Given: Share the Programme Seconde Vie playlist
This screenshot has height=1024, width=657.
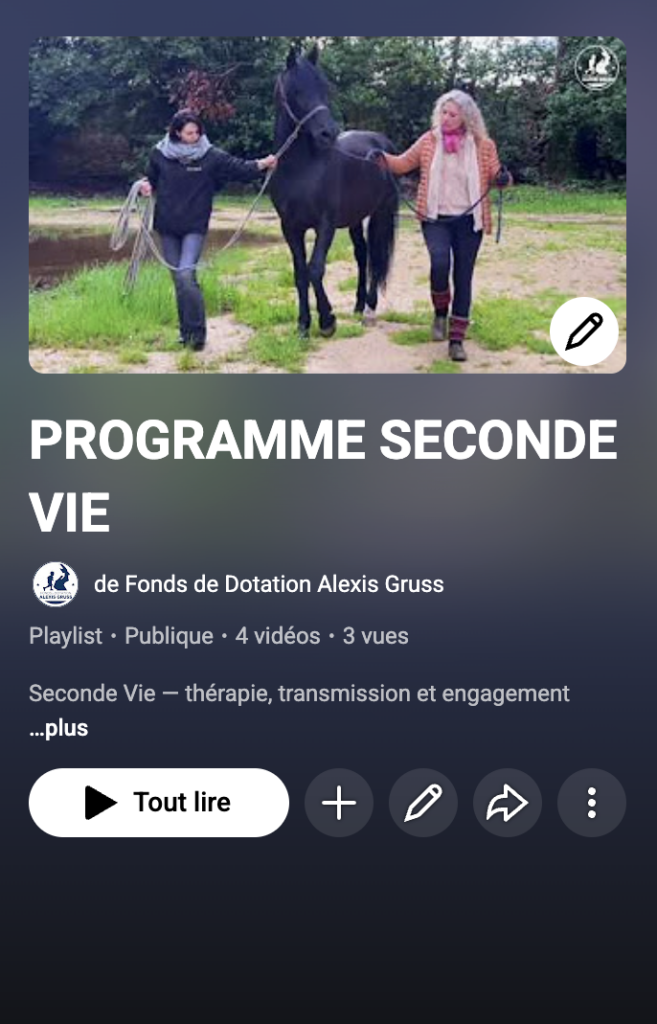Looking at the screenshot, I should click(507, 802).
